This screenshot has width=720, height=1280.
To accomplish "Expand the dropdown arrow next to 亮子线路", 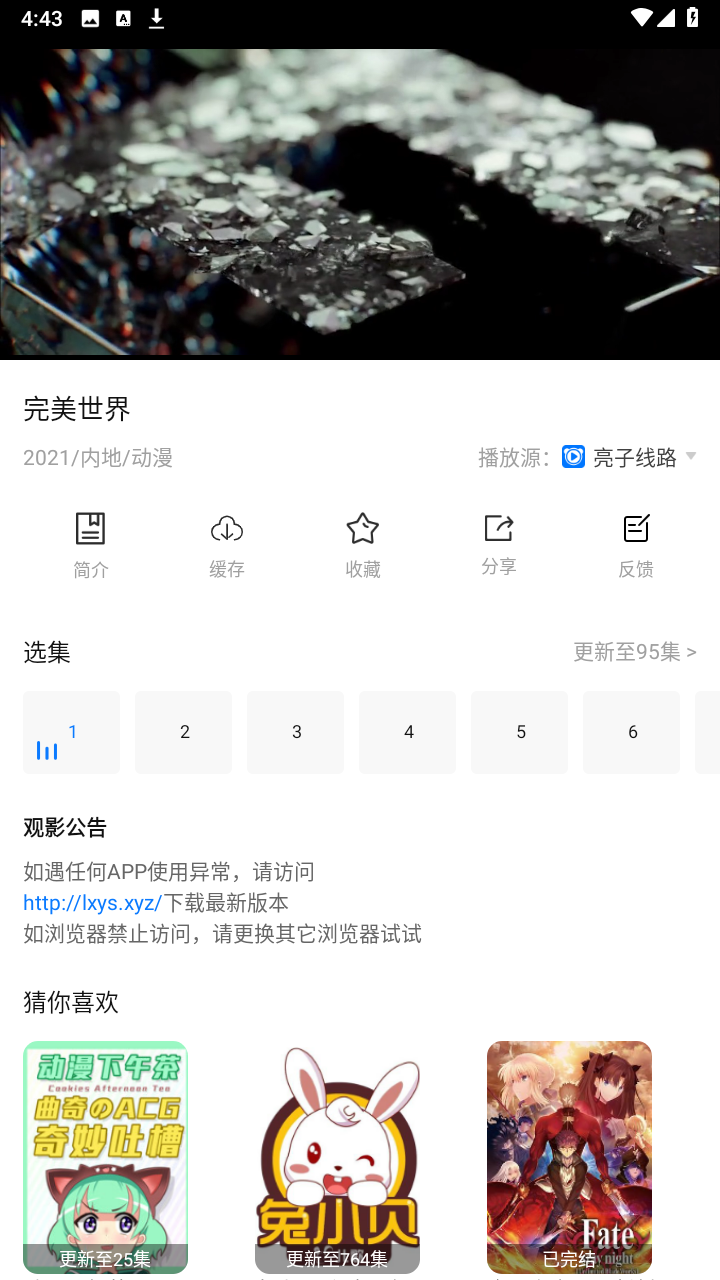I will pos(691,457).
